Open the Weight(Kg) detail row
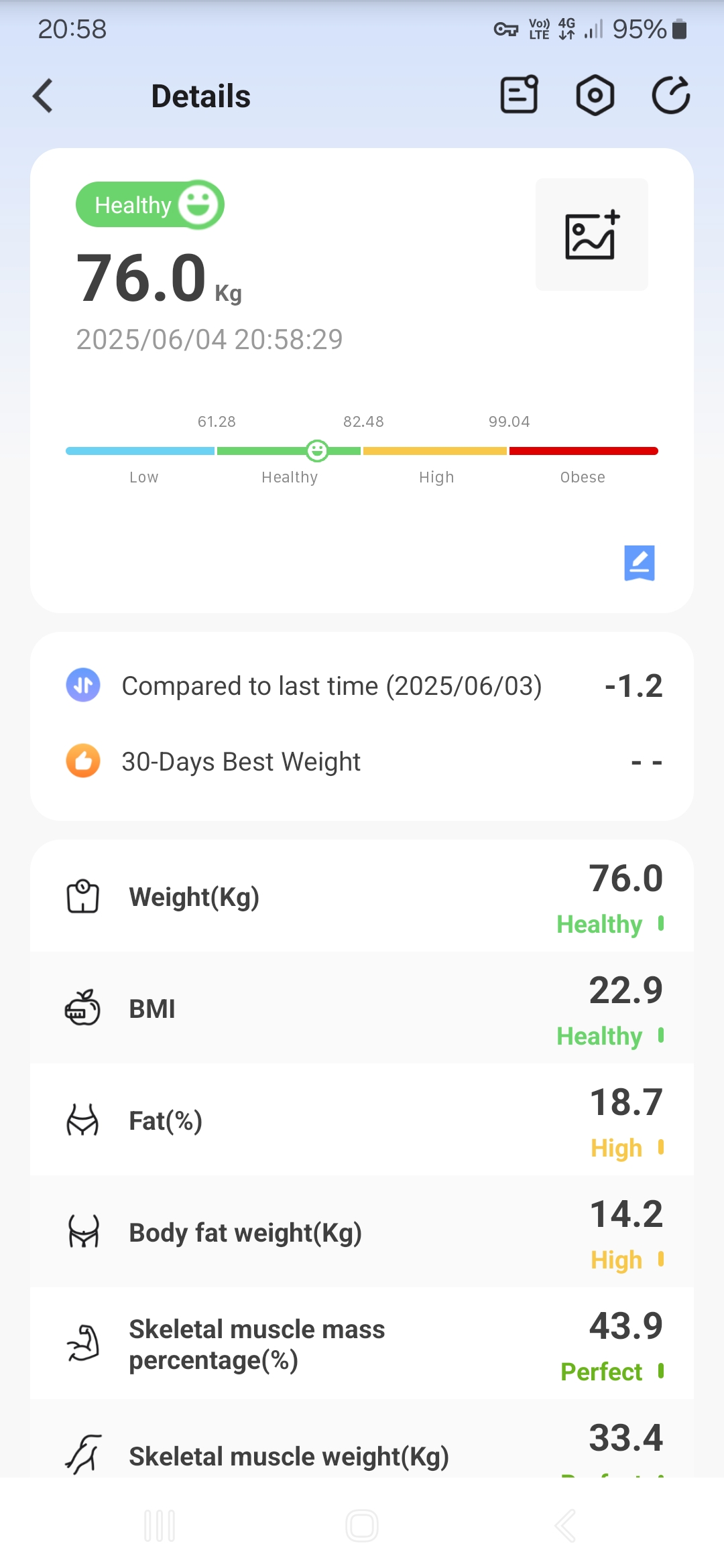 362,897
